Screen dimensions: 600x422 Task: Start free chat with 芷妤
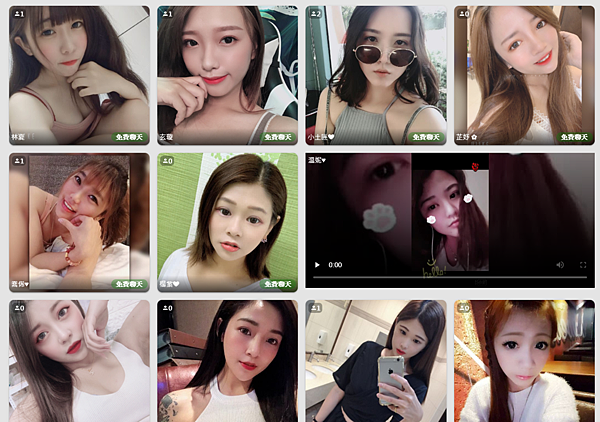[572, 137]
